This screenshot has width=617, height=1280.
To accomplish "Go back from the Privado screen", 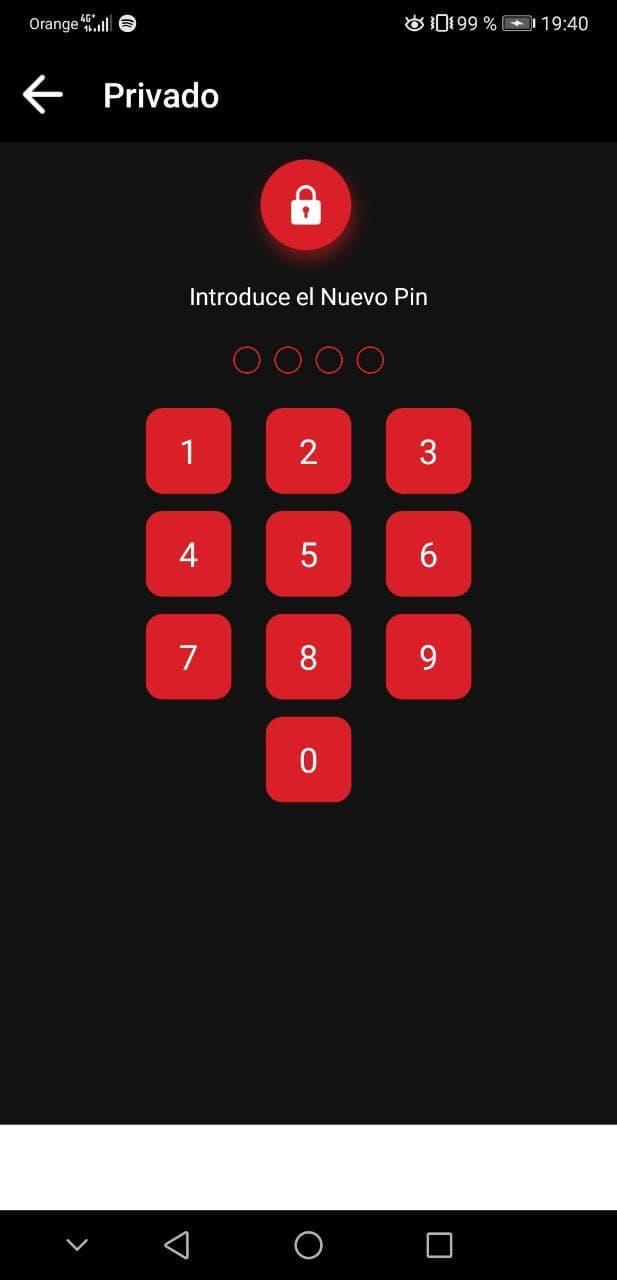I will [x=42, y=95].
